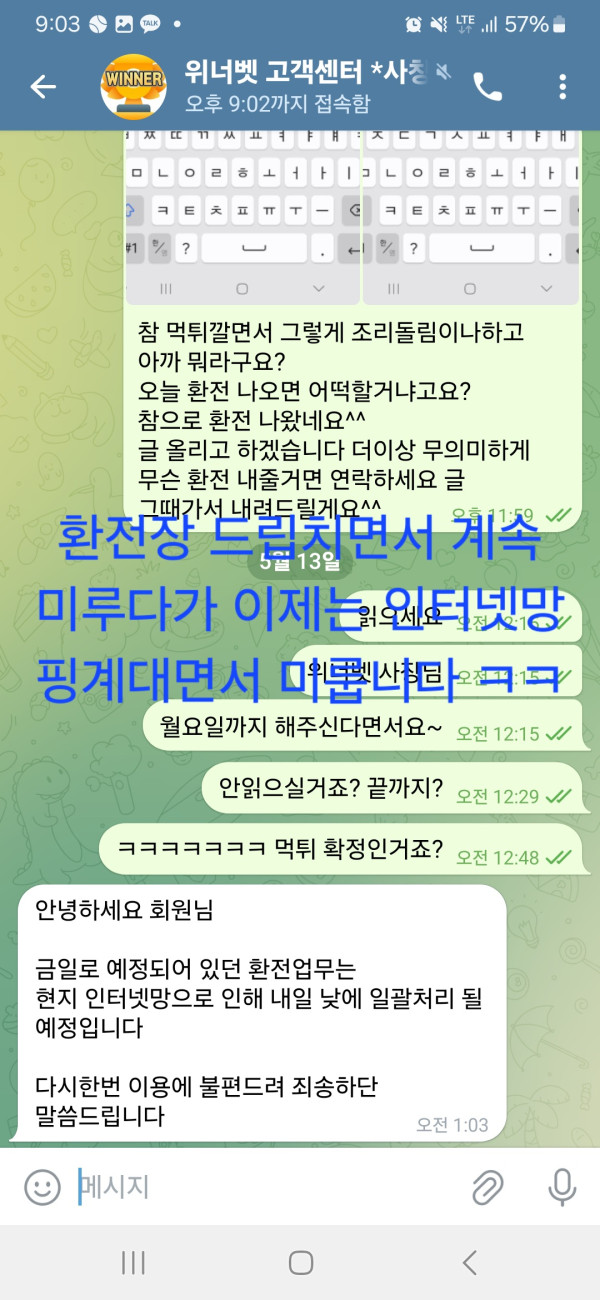Open the recent apps view
The image size is (600, 1300).
coord(133,1262)
